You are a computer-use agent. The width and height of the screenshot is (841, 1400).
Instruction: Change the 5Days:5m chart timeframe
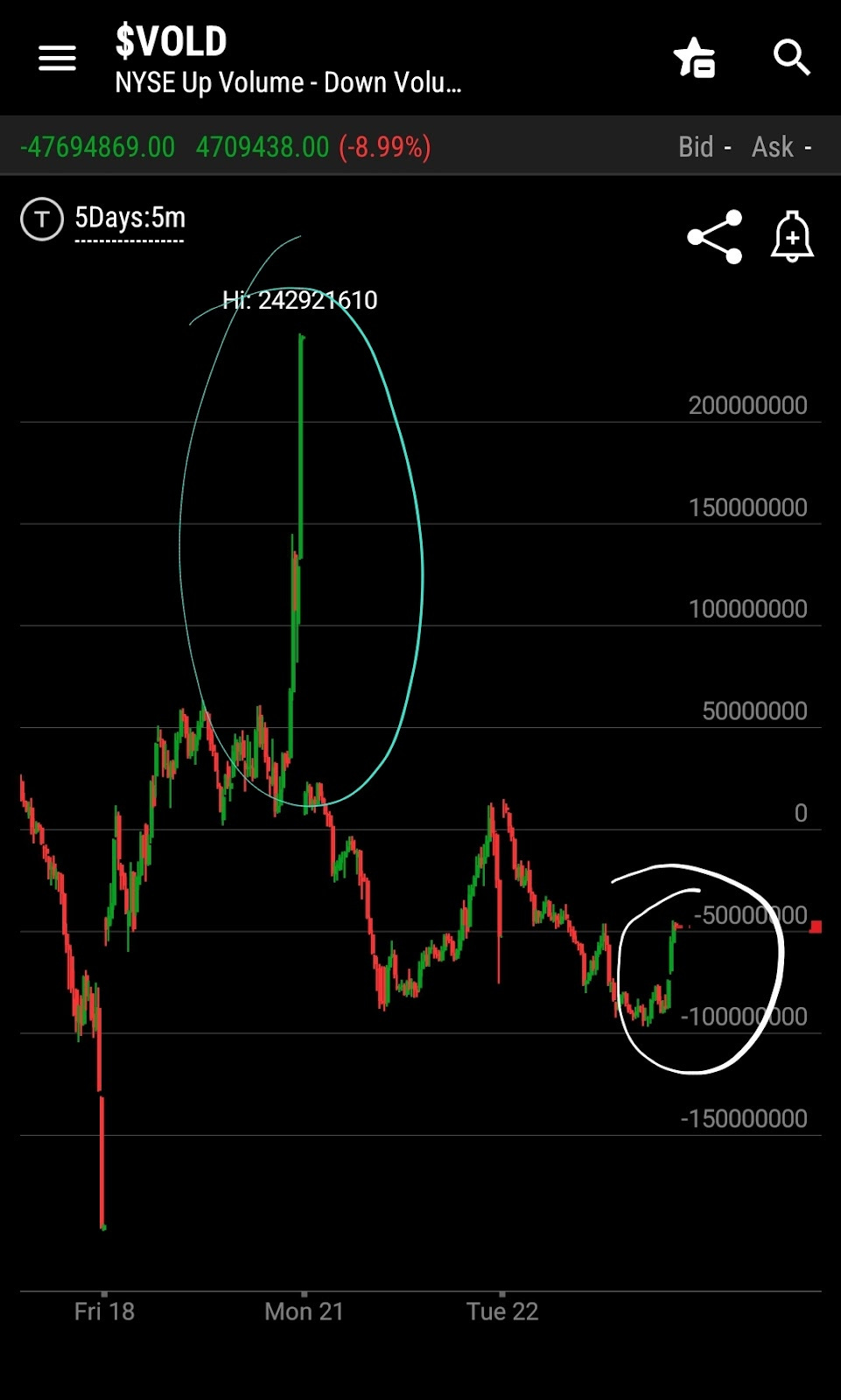(x=130, y=219)
